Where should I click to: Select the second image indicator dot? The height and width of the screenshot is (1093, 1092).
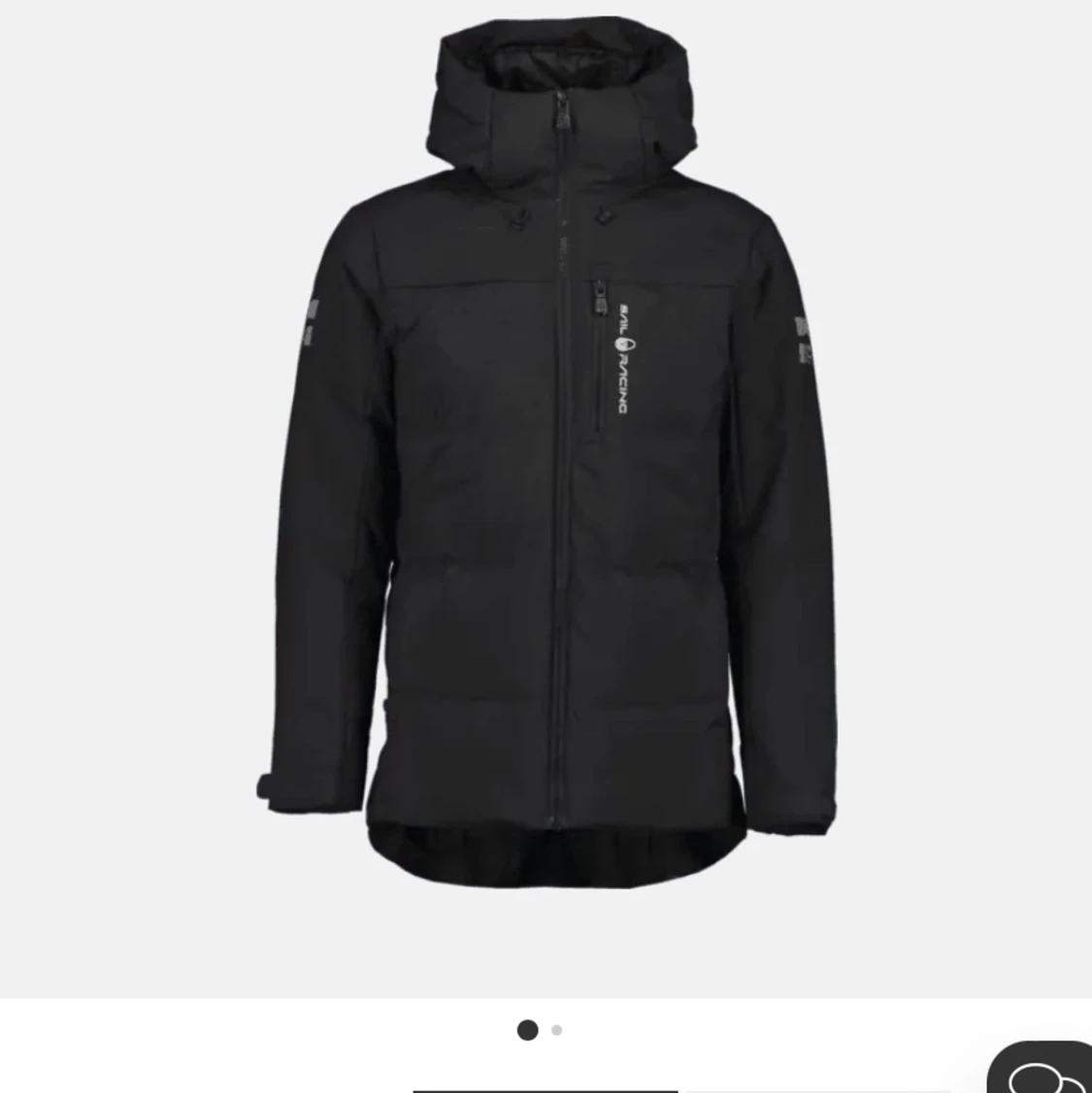tap(557, 1030)
